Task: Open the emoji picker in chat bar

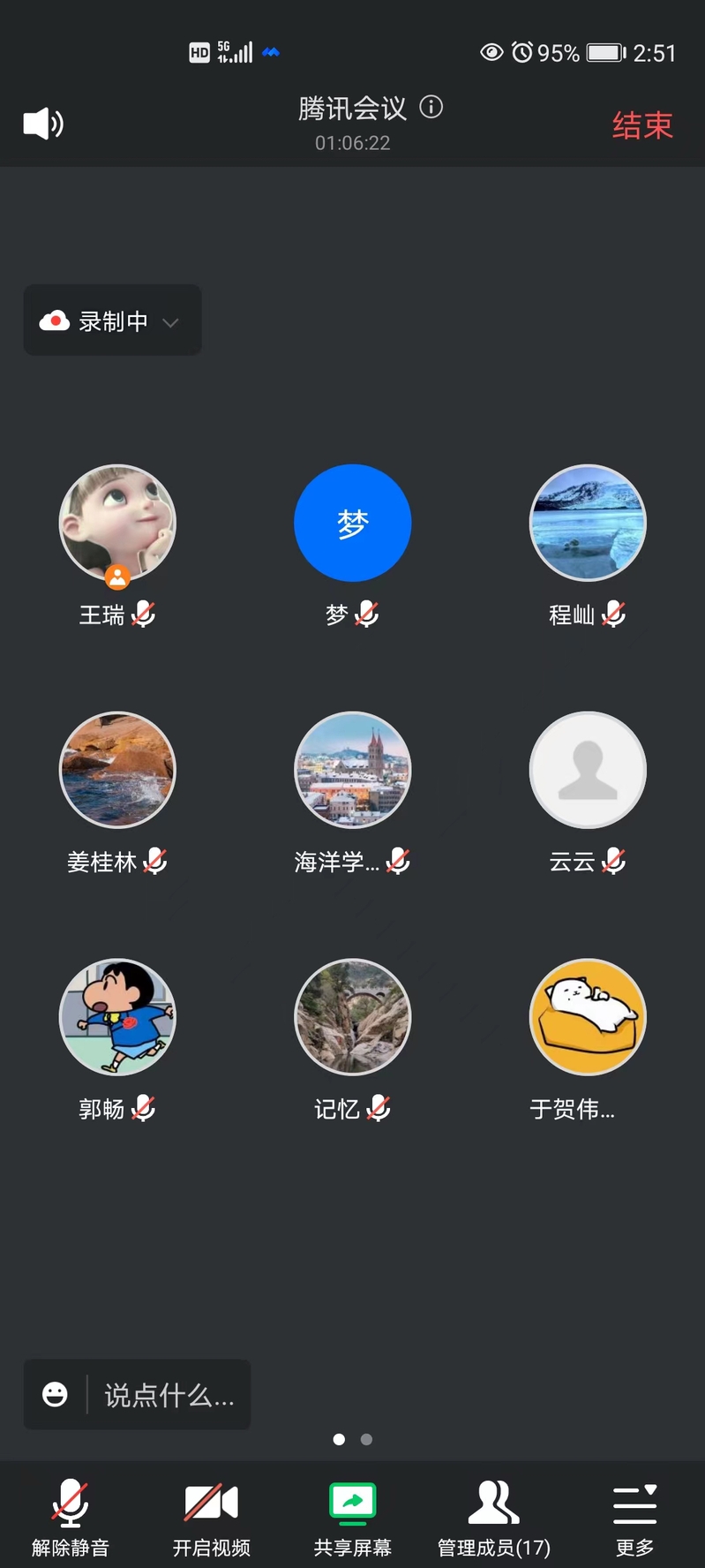Action: (x=55, y=1394)
